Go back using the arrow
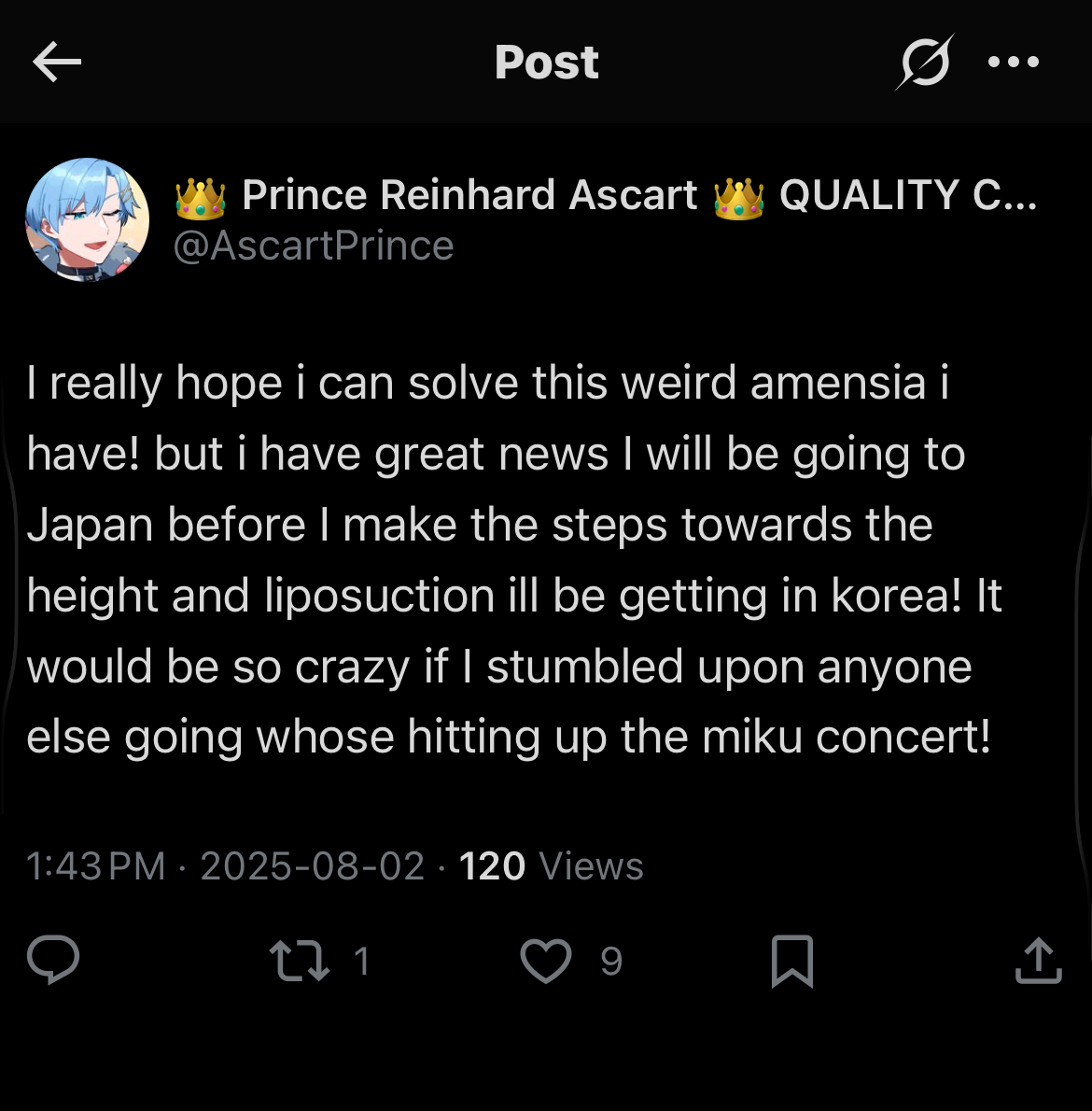This screenshot has height=1111, width=1092. (x=57, y=63)
